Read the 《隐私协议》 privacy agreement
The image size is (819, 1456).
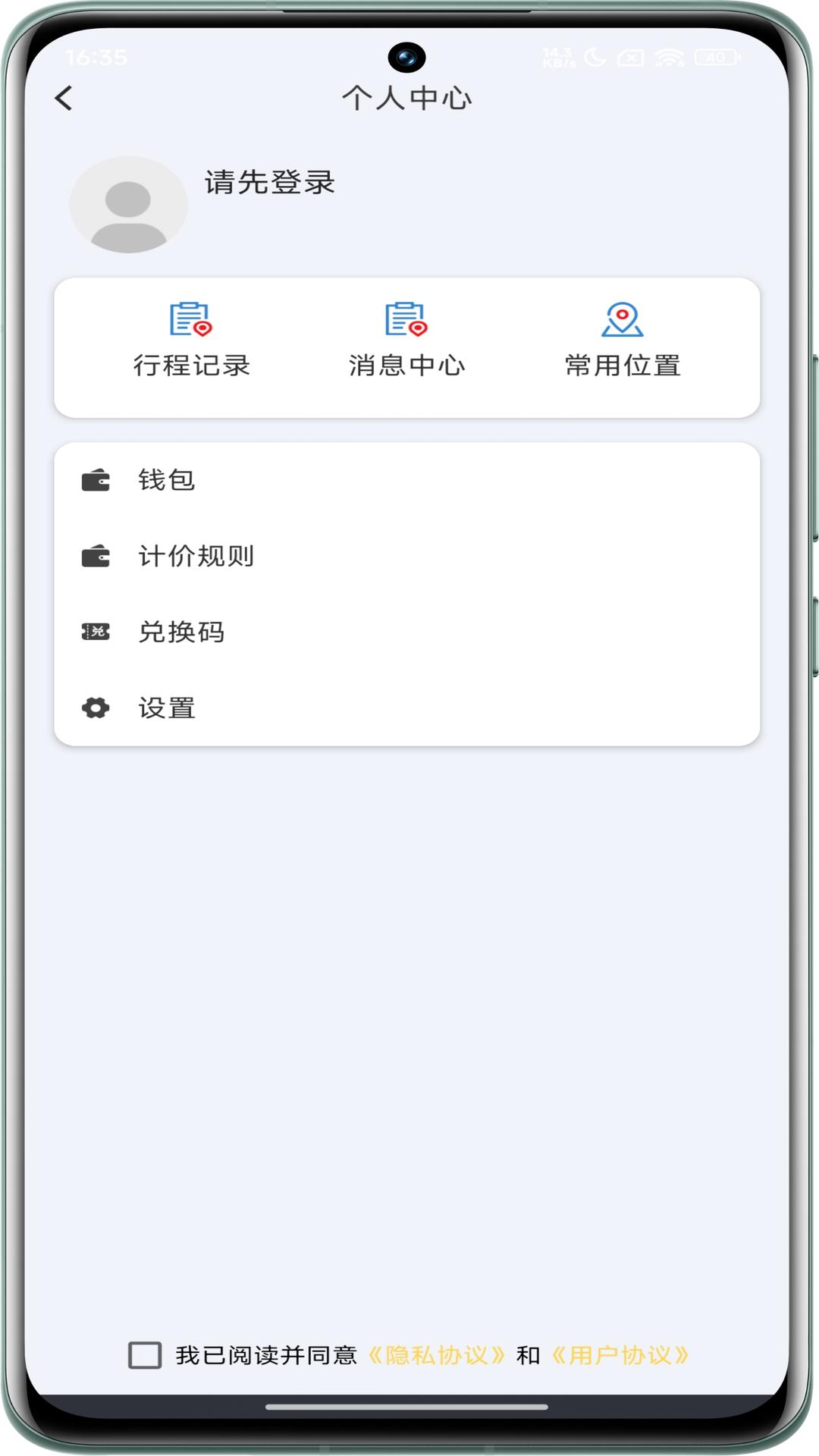point(437,1355)
